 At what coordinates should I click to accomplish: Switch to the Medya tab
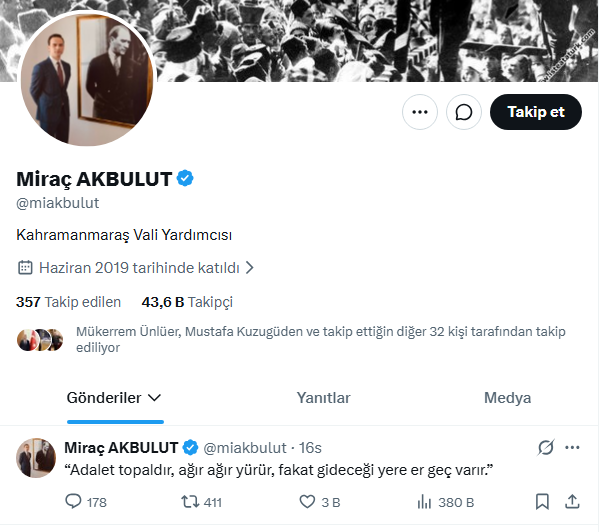coord(507,397)
